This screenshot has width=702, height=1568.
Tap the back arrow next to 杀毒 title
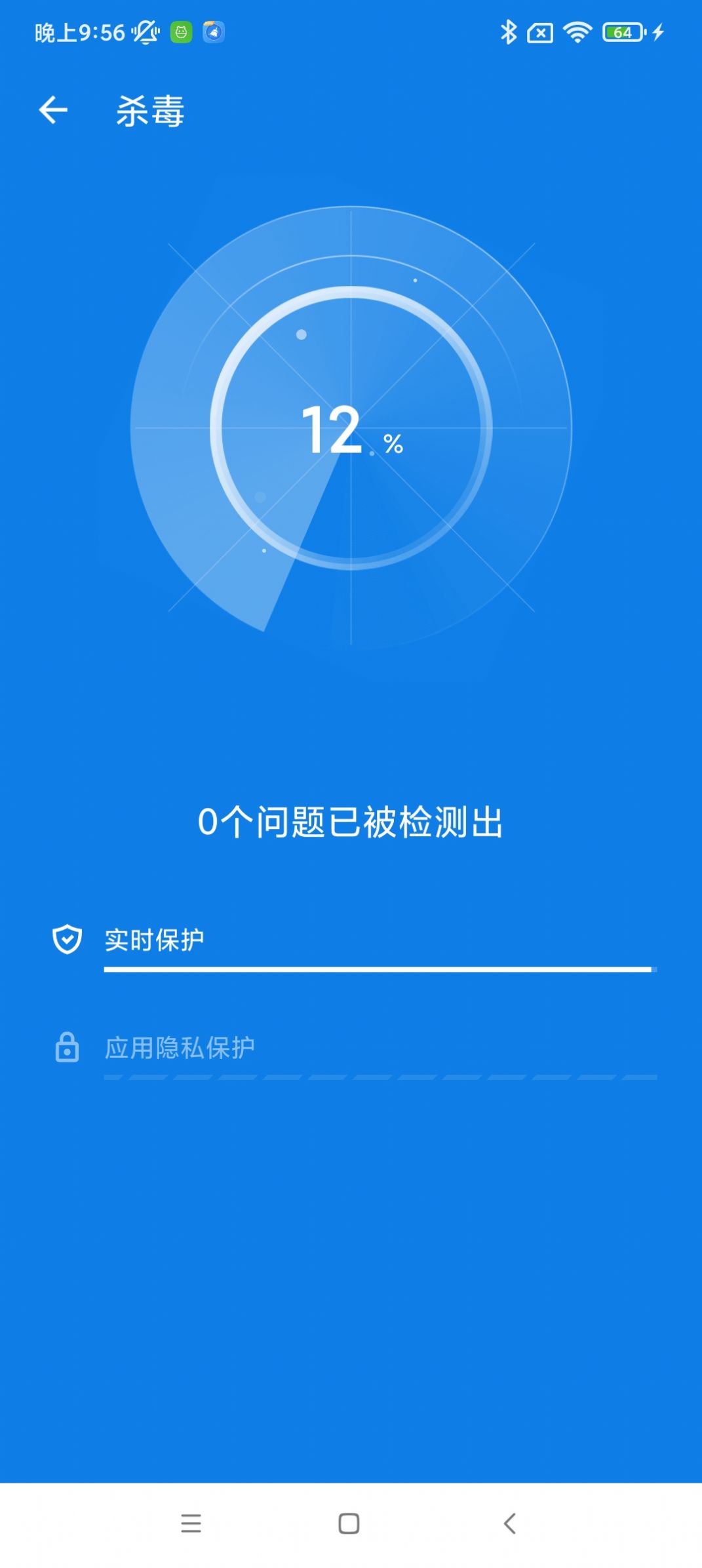click(55, 110)
